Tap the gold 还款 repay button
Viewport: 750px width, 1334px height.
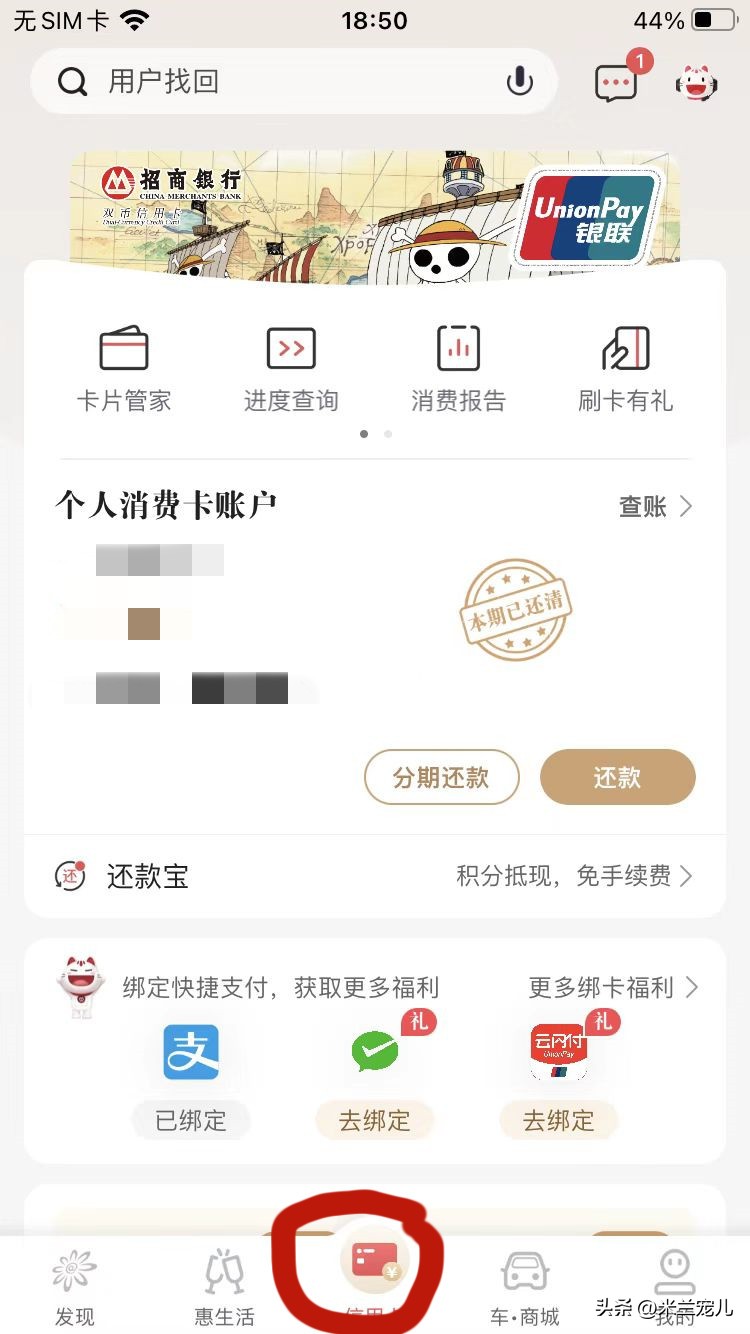pos(617,777)
